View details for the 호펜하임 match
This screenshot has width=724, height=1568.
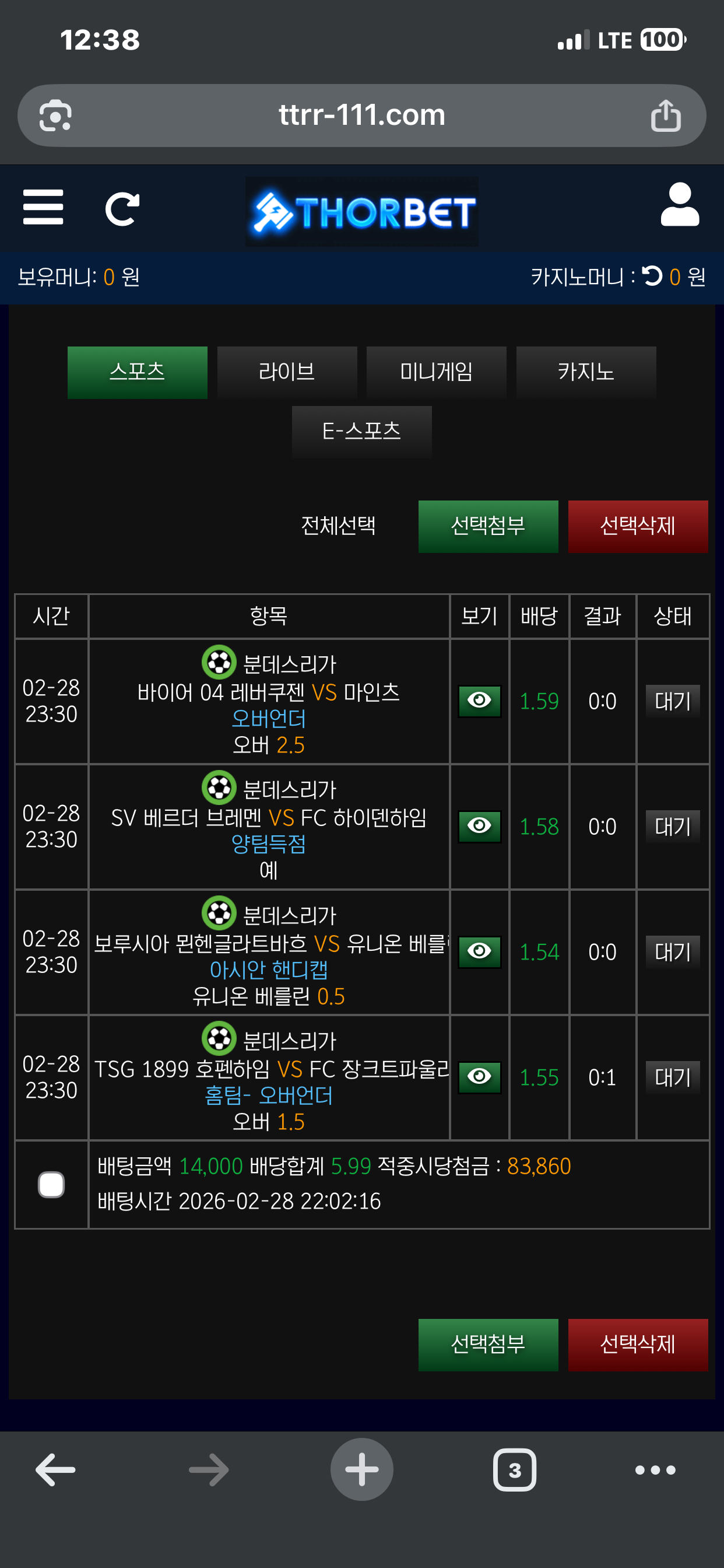(x=479, y=1077)
